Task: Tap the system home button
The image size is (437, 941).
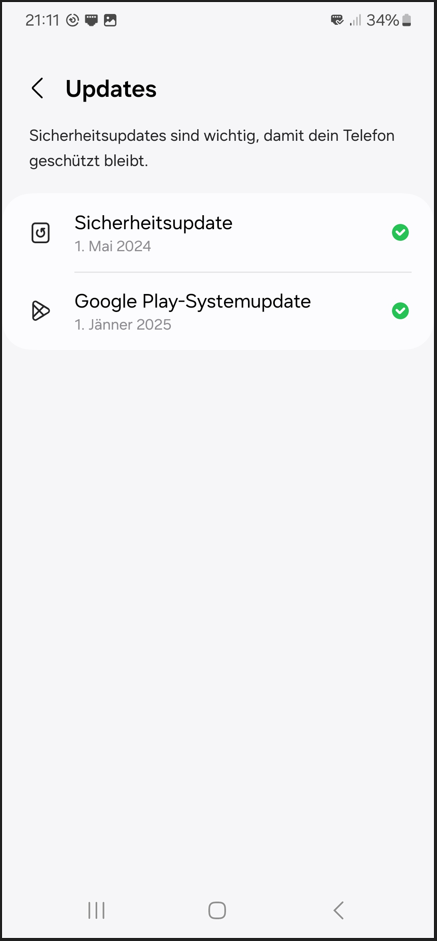Action: (x=217, y=910)
